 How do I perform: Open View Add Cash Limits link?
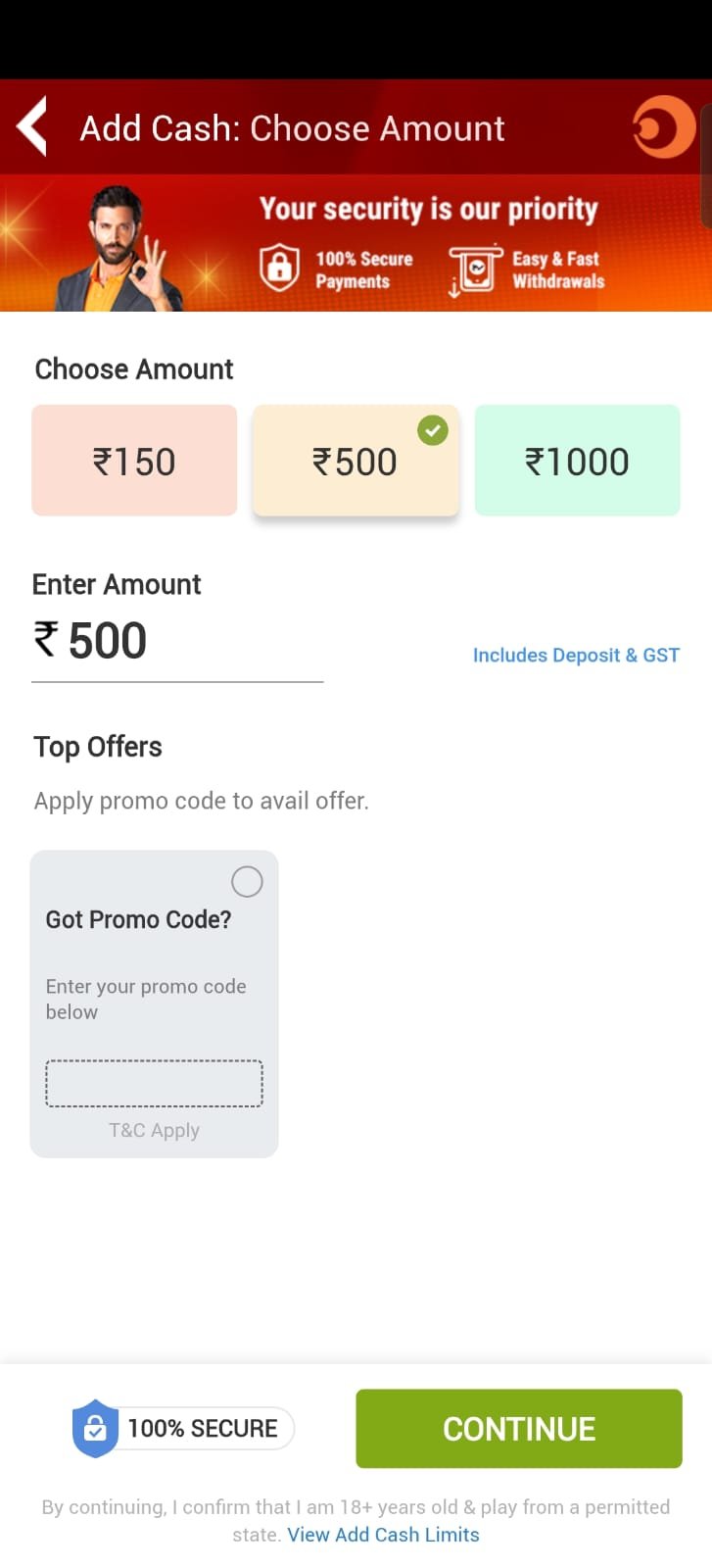pos(383,1535)
